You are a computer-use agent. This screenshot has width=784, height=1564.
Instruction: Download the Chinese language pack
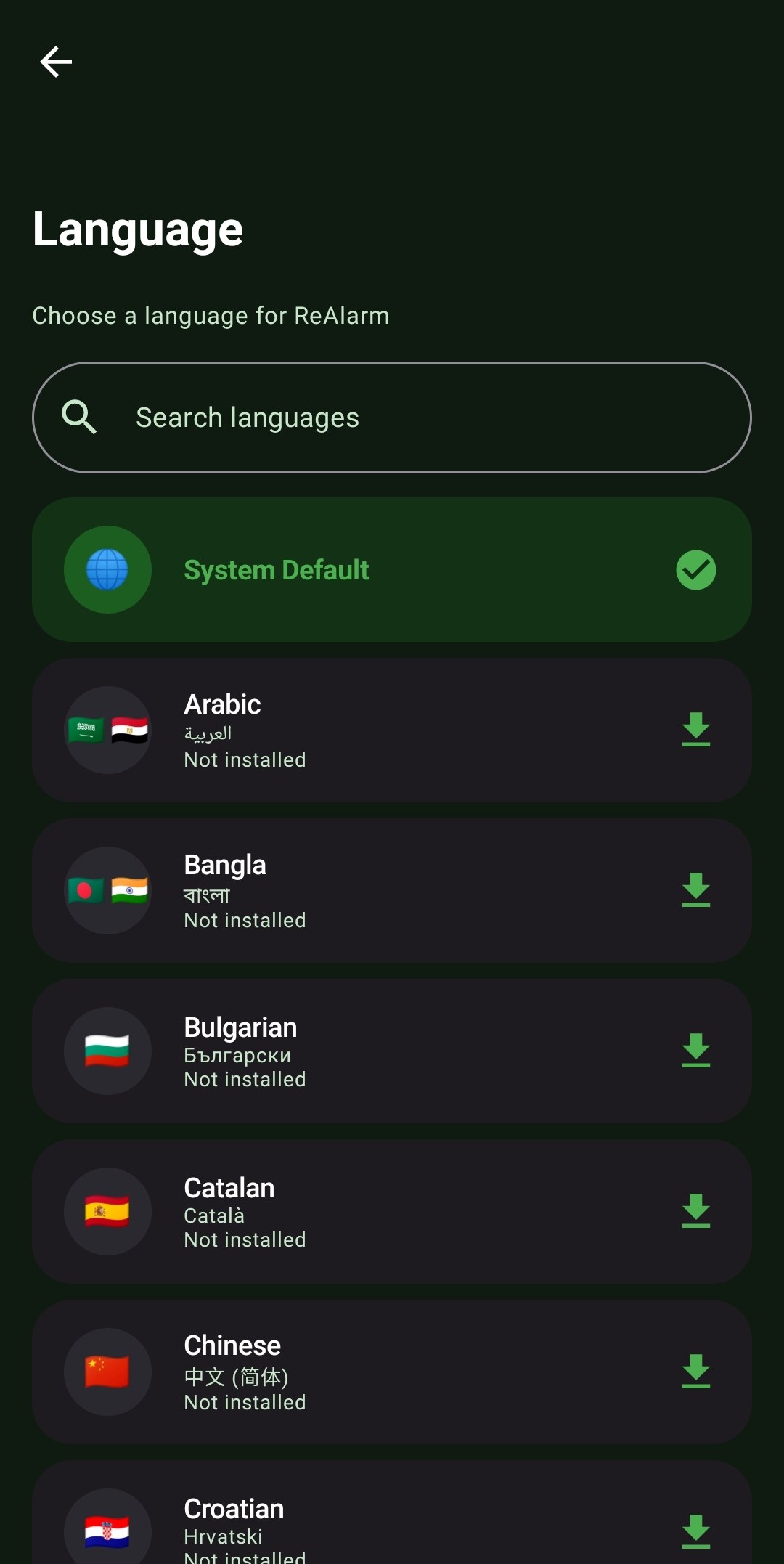click(x=695, y=1372)
